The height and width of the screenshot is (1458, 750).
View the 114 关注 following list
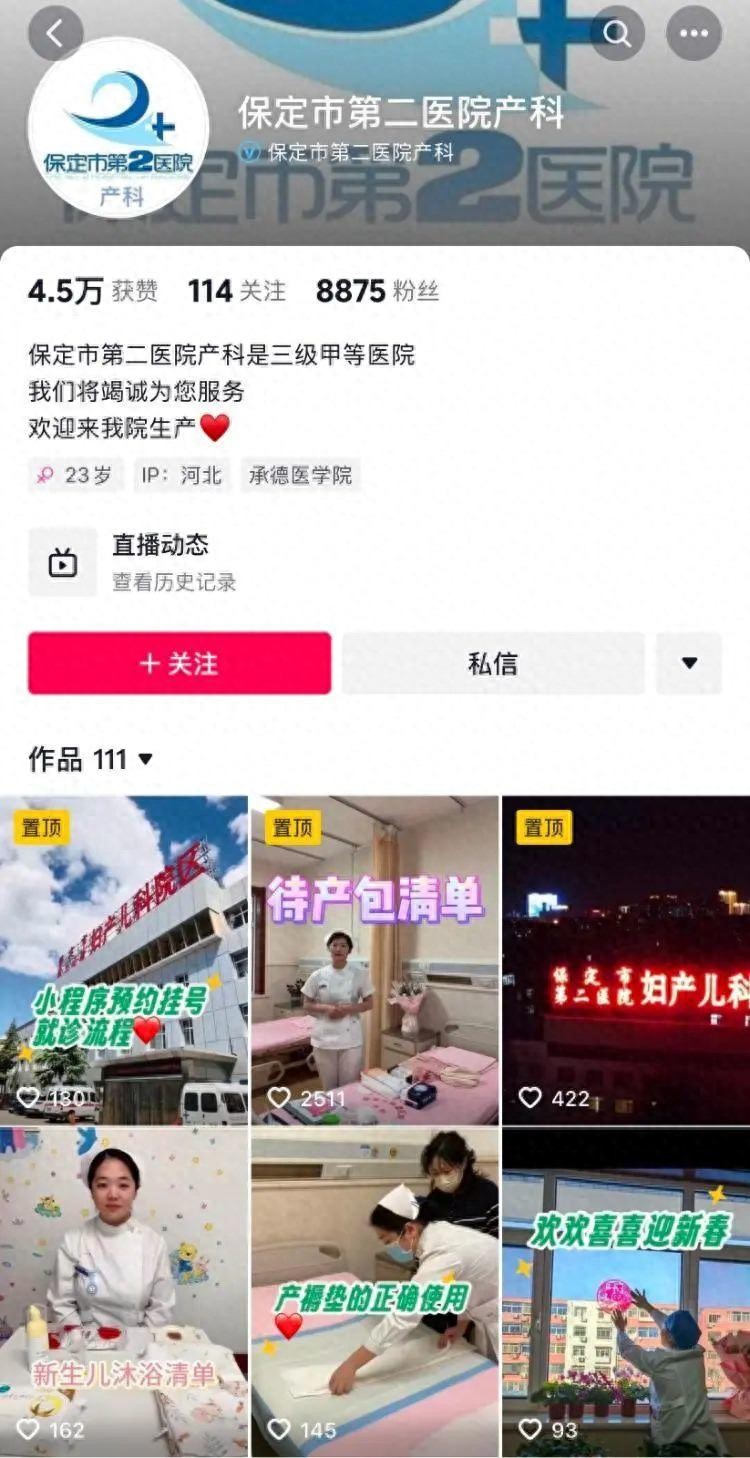236,291
